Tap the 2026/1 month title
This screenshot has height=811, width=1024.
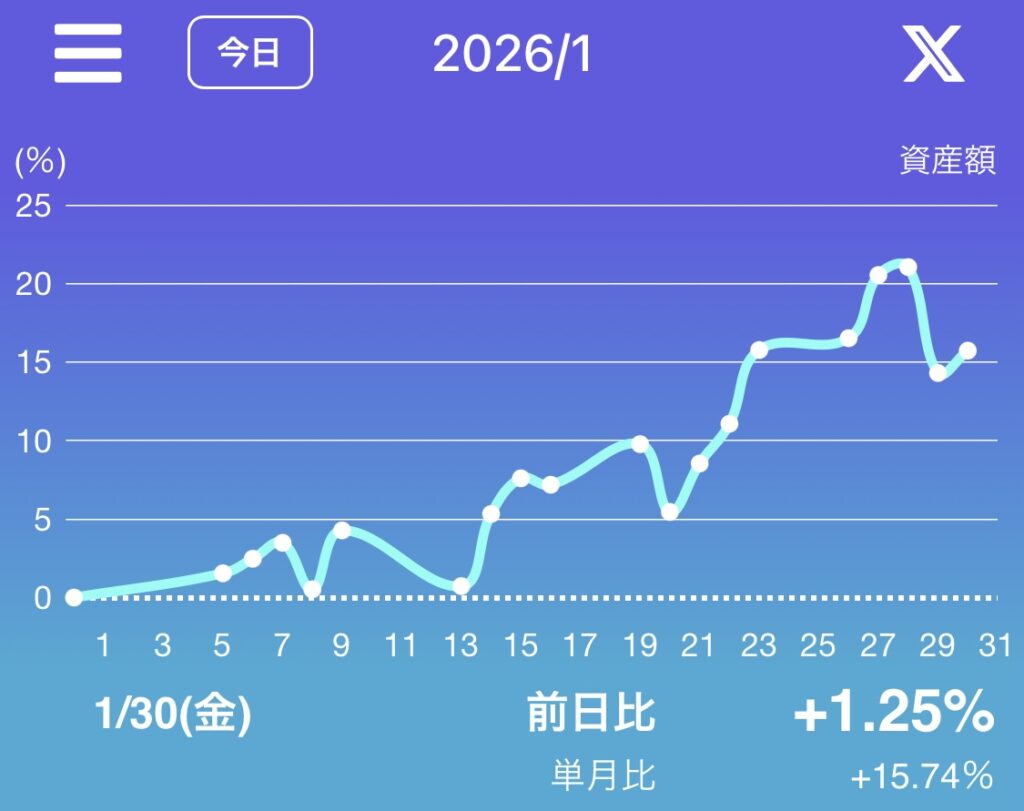pos(512,55)
